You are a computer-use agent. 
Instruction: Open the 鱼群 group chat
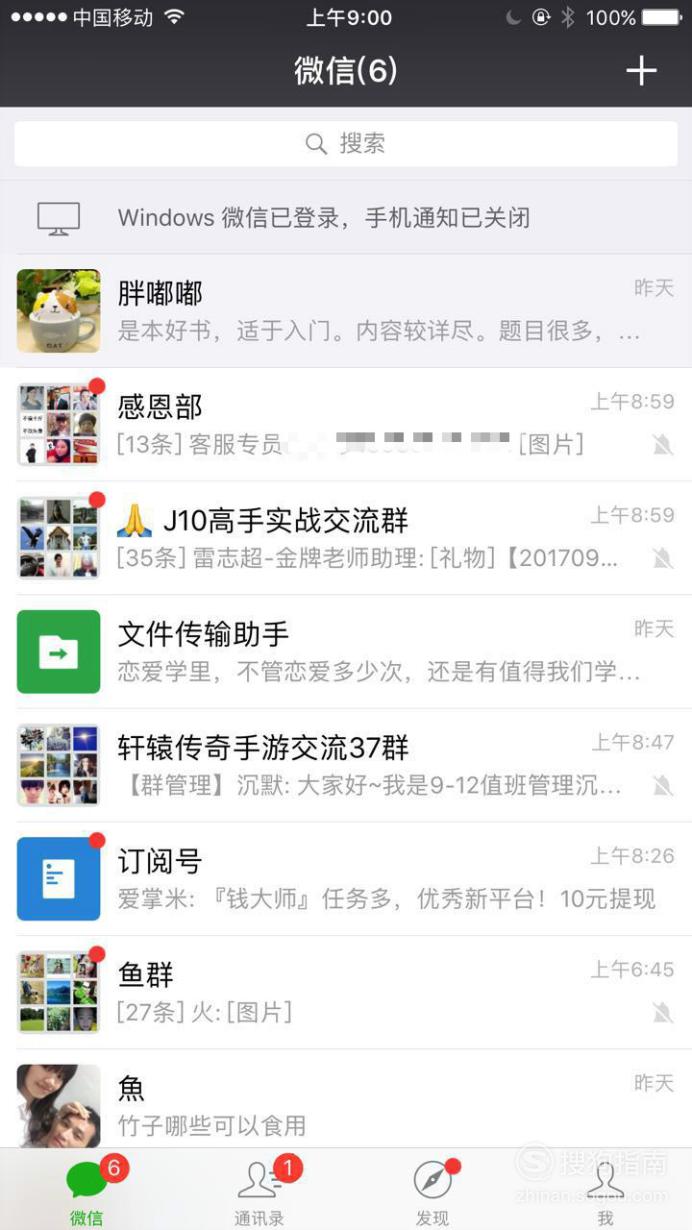coord(346,992)
